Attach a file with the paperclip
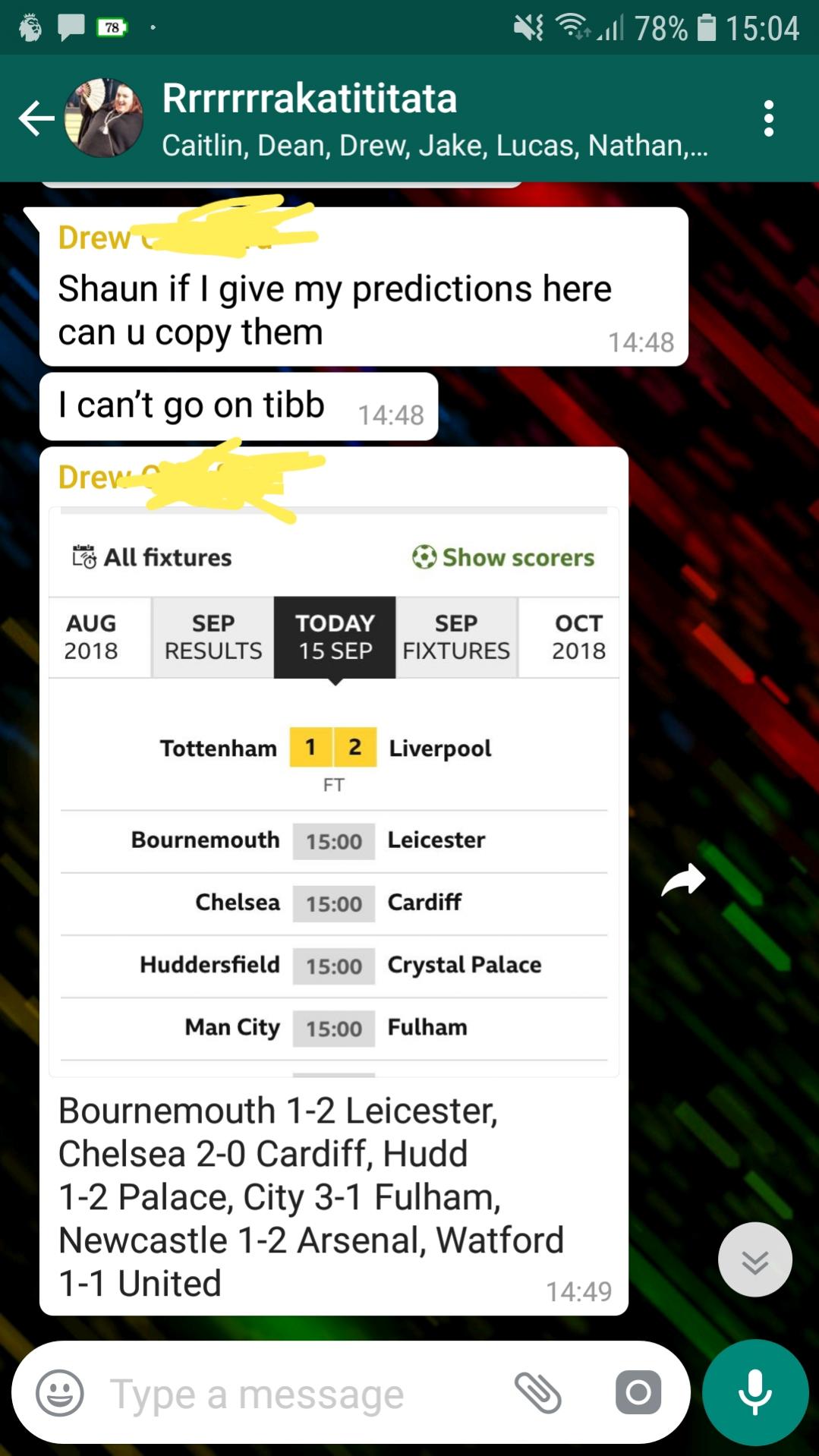Viewport: 819px width, 1456px height. click(x=537, y=1393)
